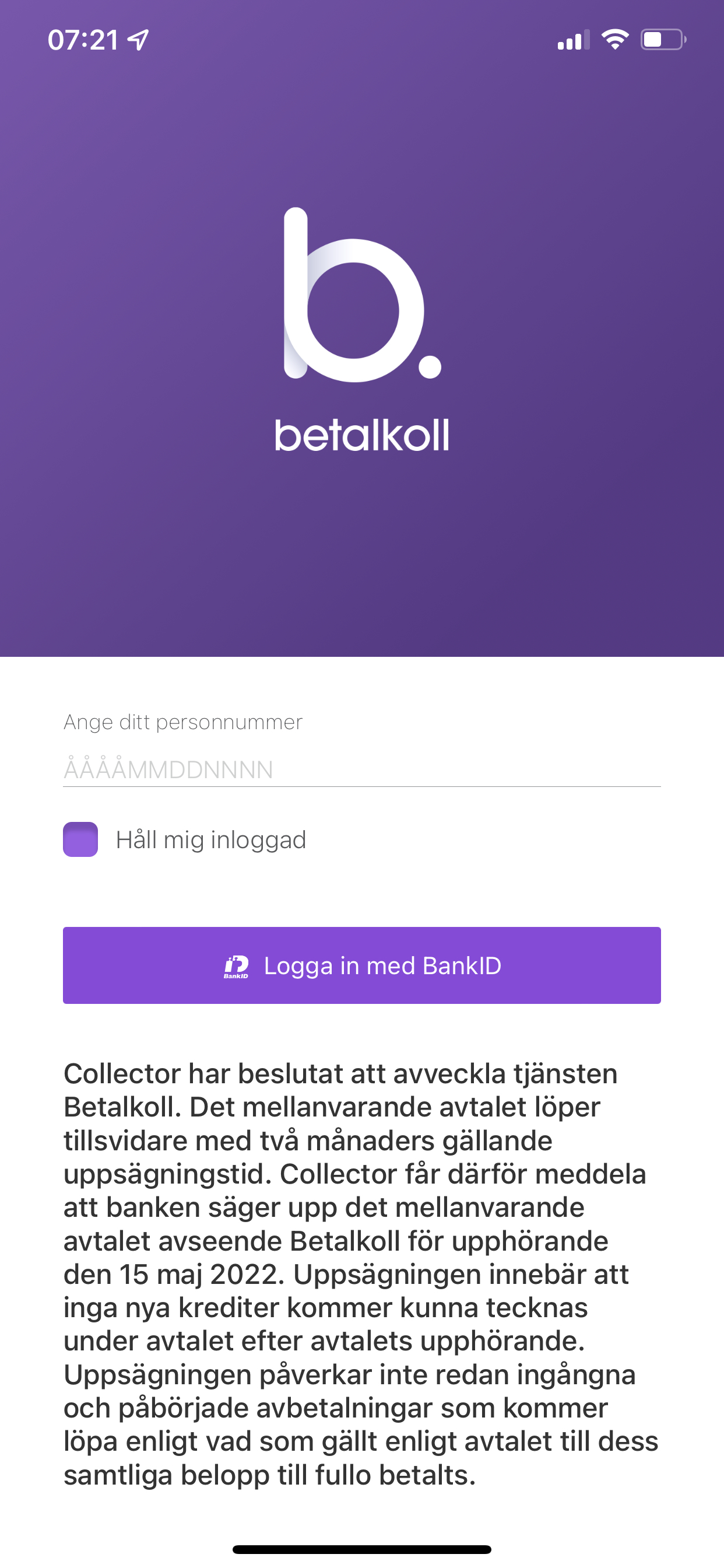Focus the personnummer input field
The height and width of the screenshot is (1568, 724).
click(x=361, y=769)
